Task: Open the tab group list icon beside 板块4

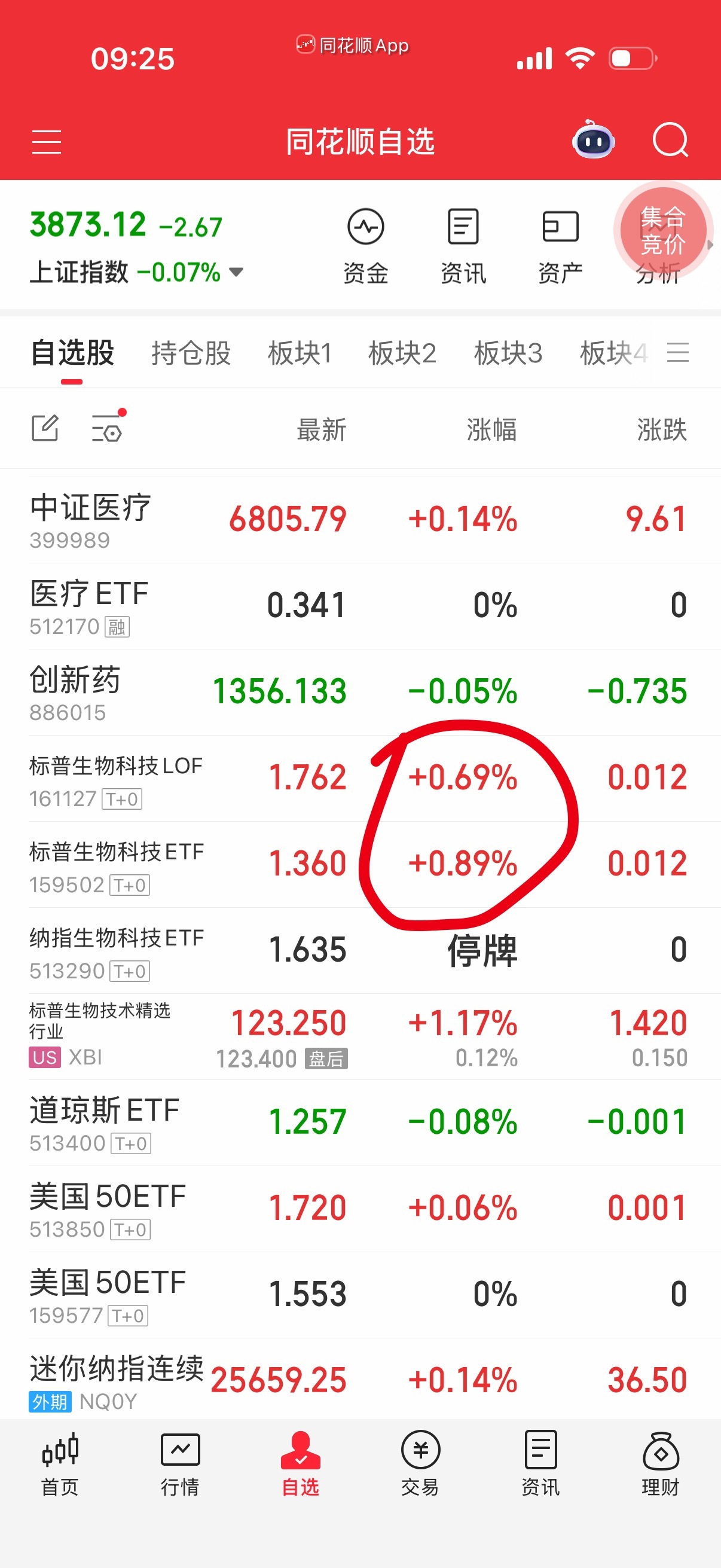Action: pos(680,353)
